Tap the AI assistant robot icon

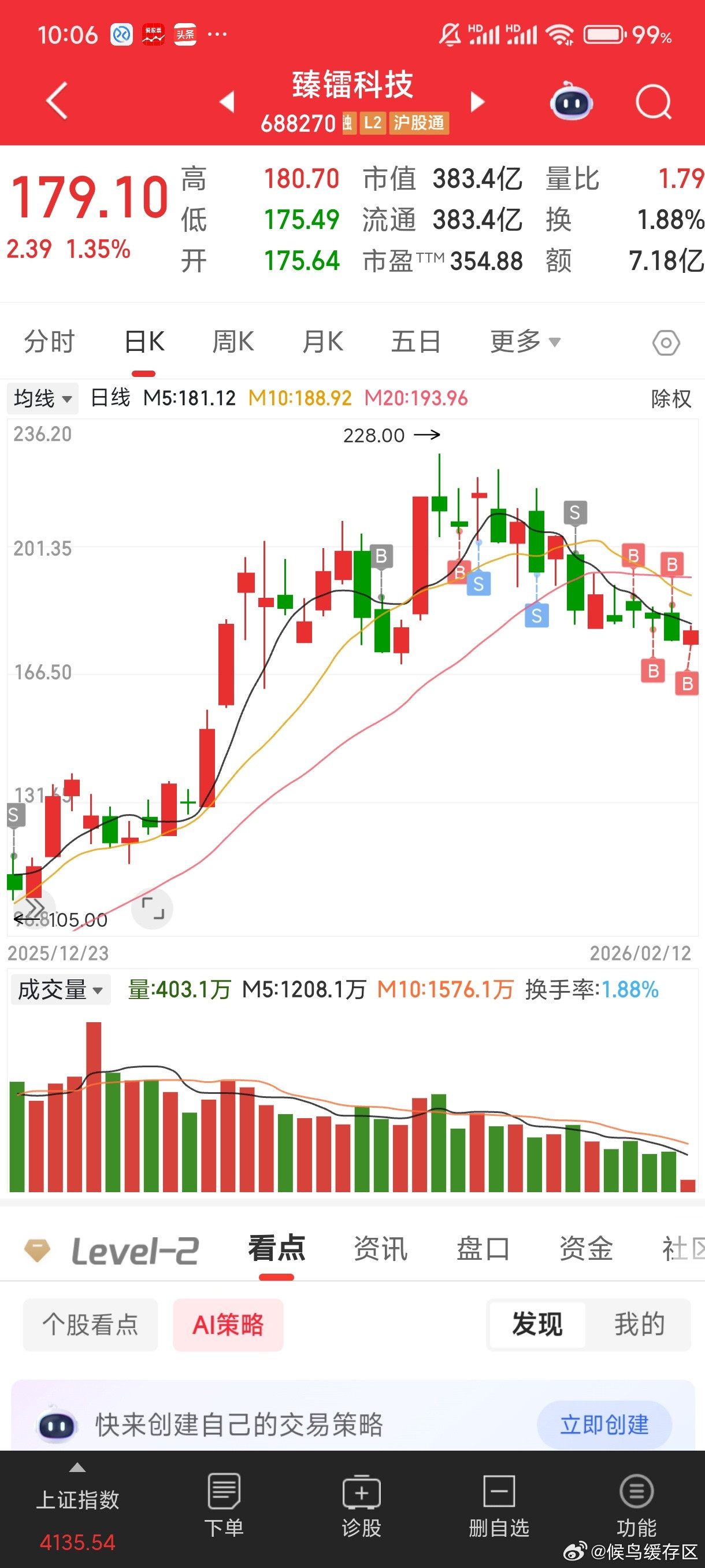click(x=570, y=102)
